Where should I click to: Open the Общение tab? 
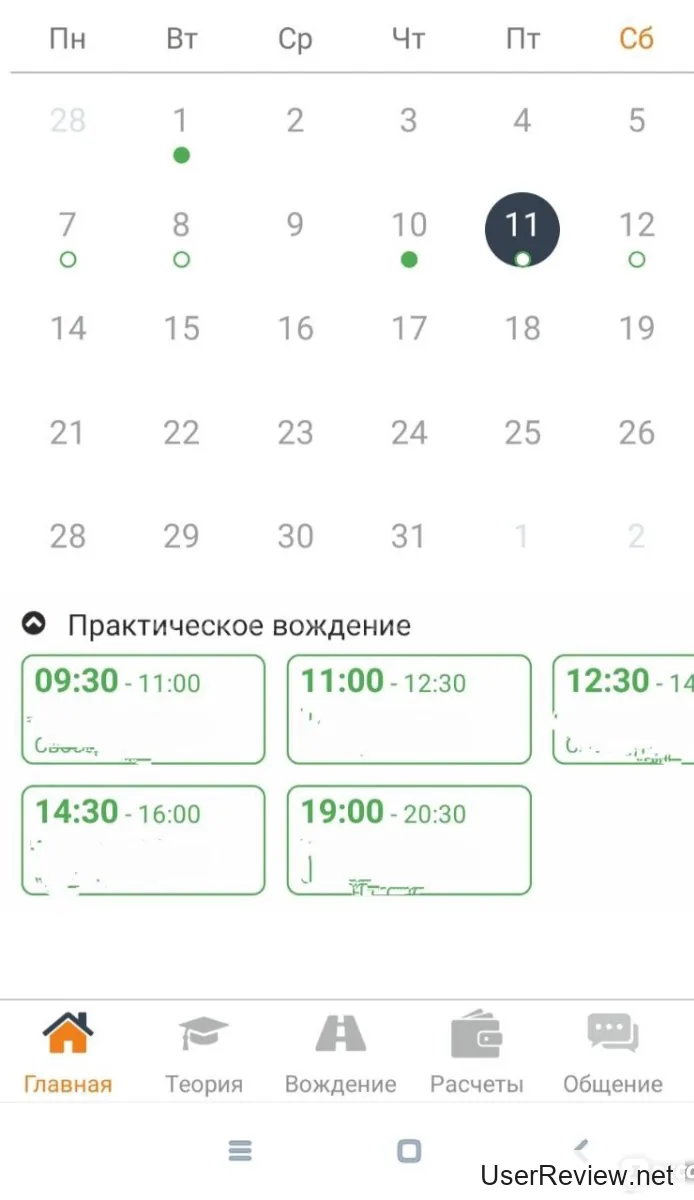click(612, 1052)
